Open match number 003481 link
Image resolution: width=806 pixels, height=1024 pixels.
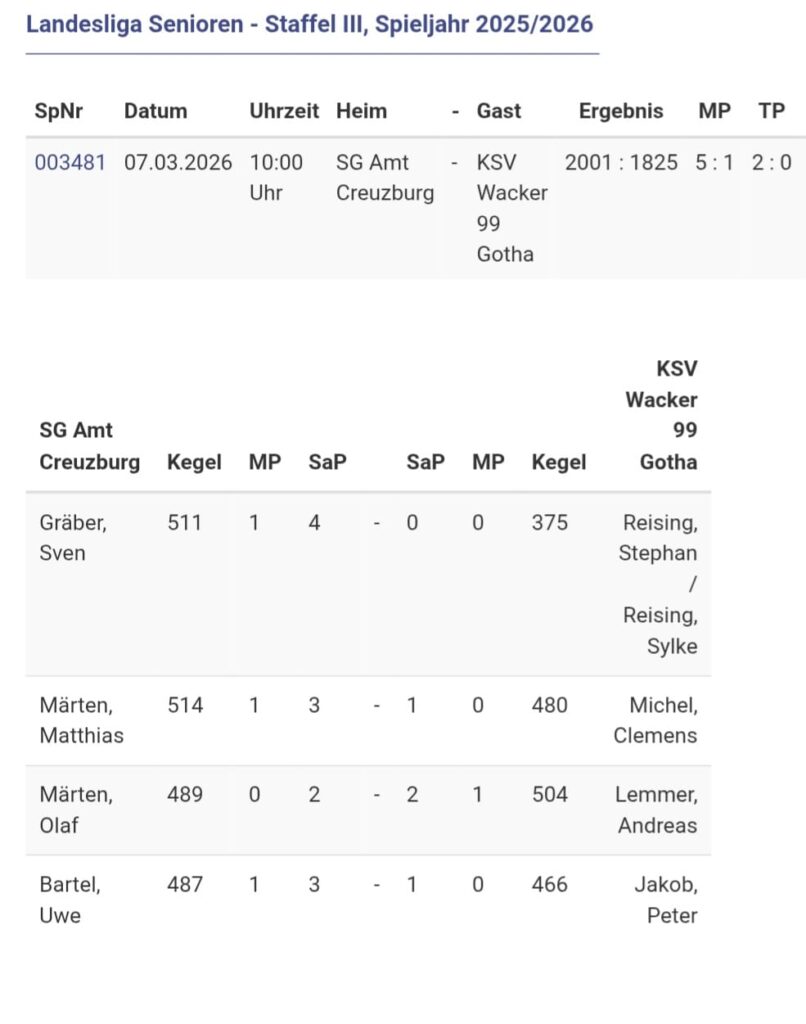coord(69,162)
